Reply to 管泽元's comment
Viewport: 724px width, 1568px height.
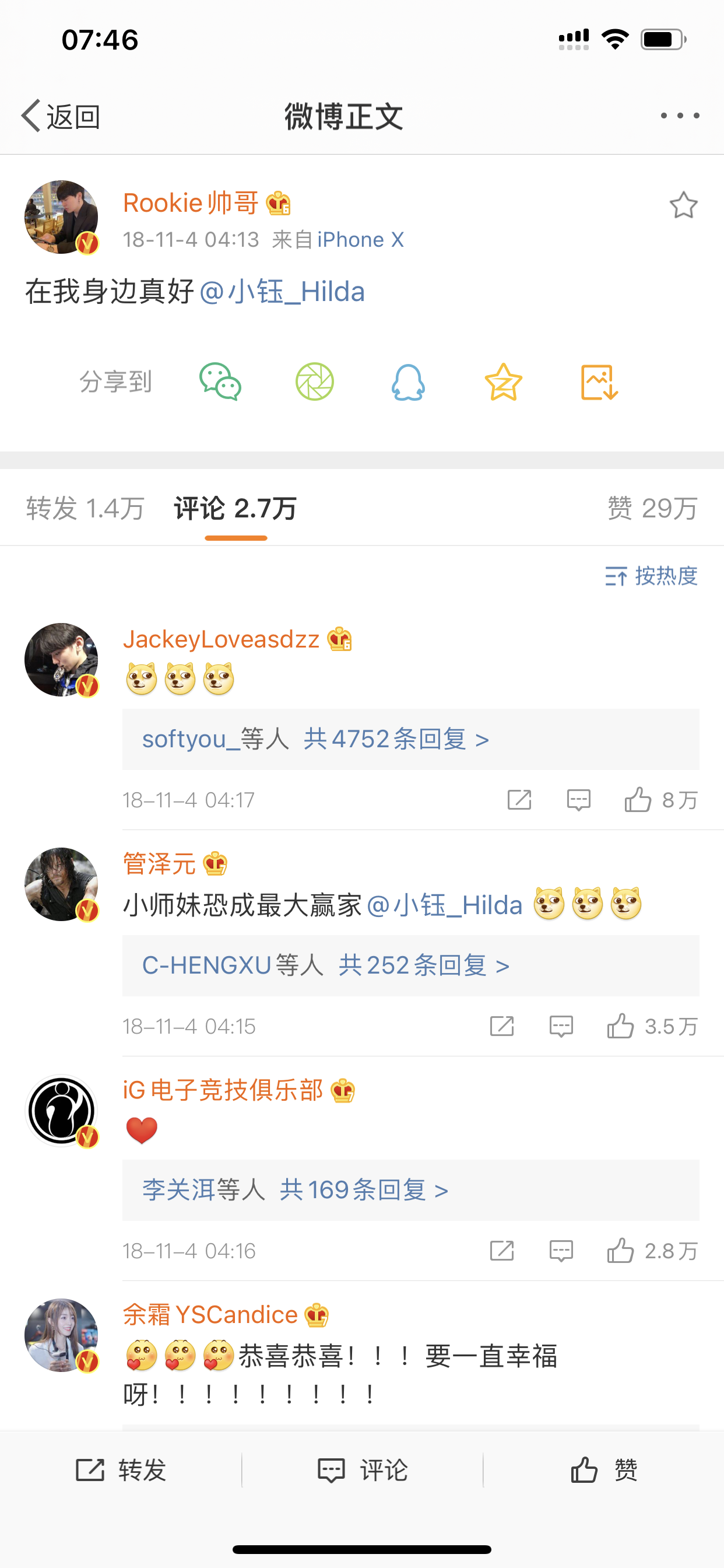click(561, 1026)
